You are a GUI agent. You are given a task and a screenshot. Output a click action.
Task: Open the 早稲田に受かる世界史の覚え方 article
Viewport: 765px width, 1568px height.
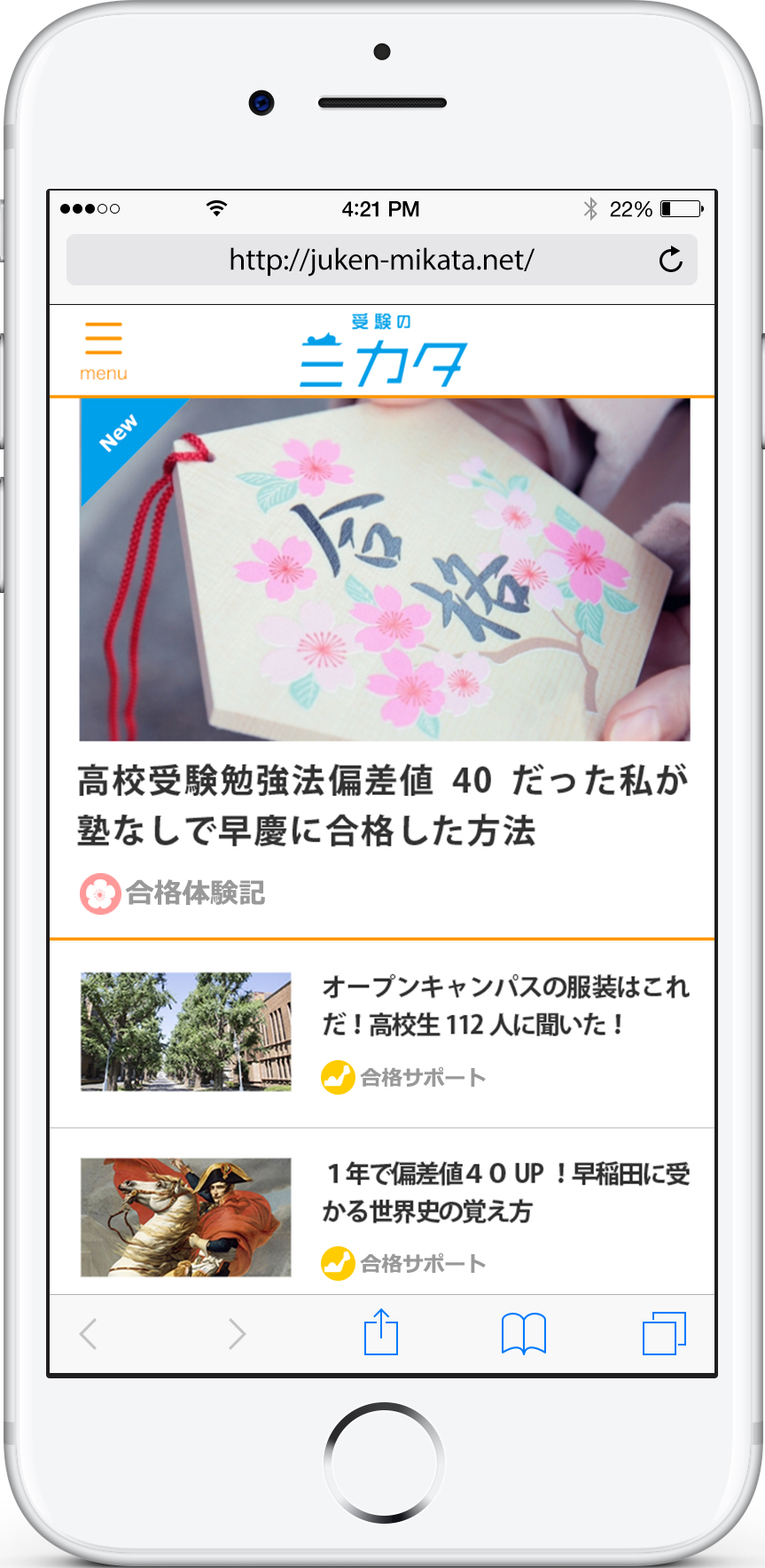(506, 1192)
